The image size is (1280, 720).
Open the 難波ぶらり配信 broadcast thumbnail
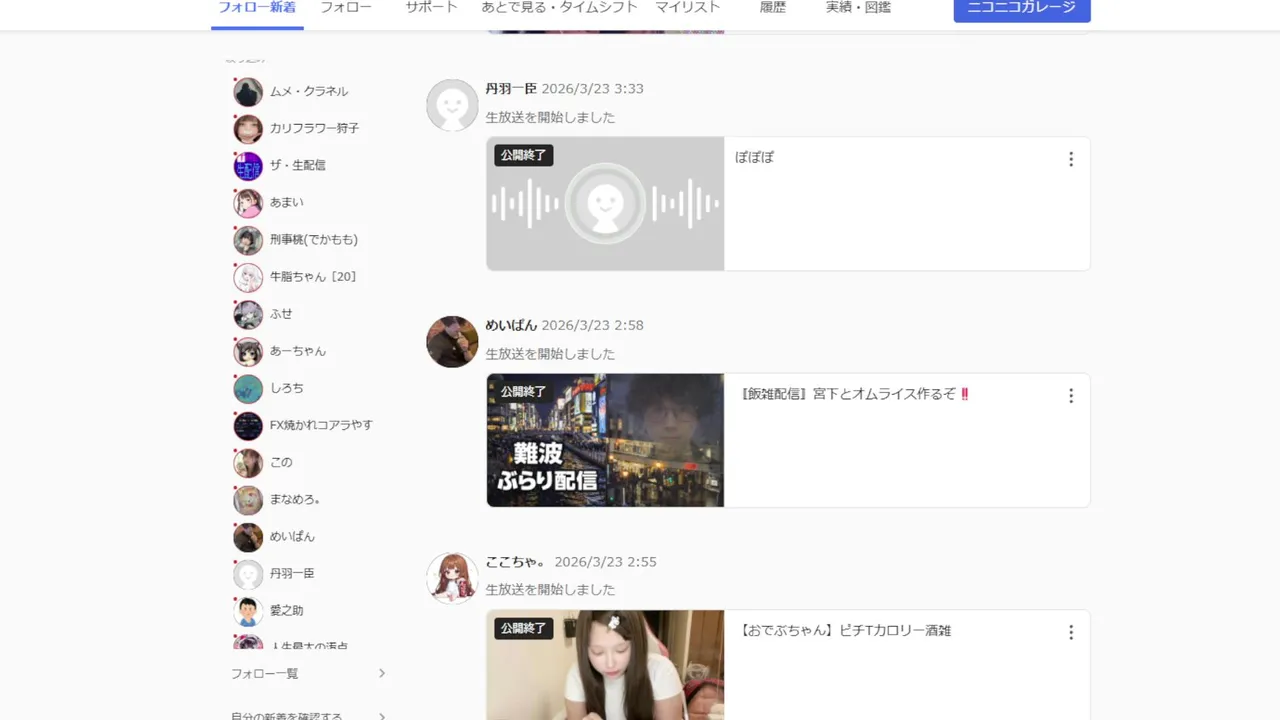[605, 440]
